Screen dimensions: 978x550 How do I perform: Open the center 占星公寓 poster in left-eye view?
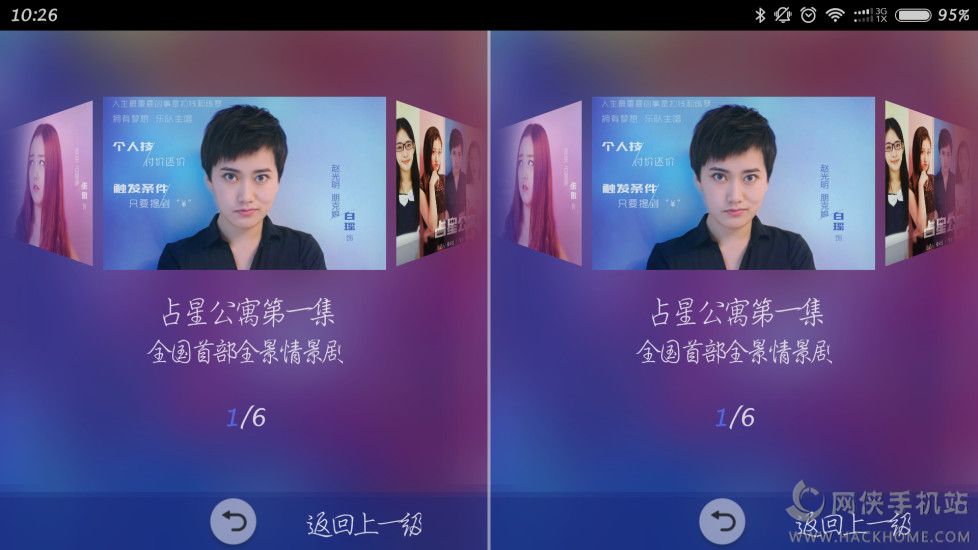pyautogui.click(x=244, y=183)
